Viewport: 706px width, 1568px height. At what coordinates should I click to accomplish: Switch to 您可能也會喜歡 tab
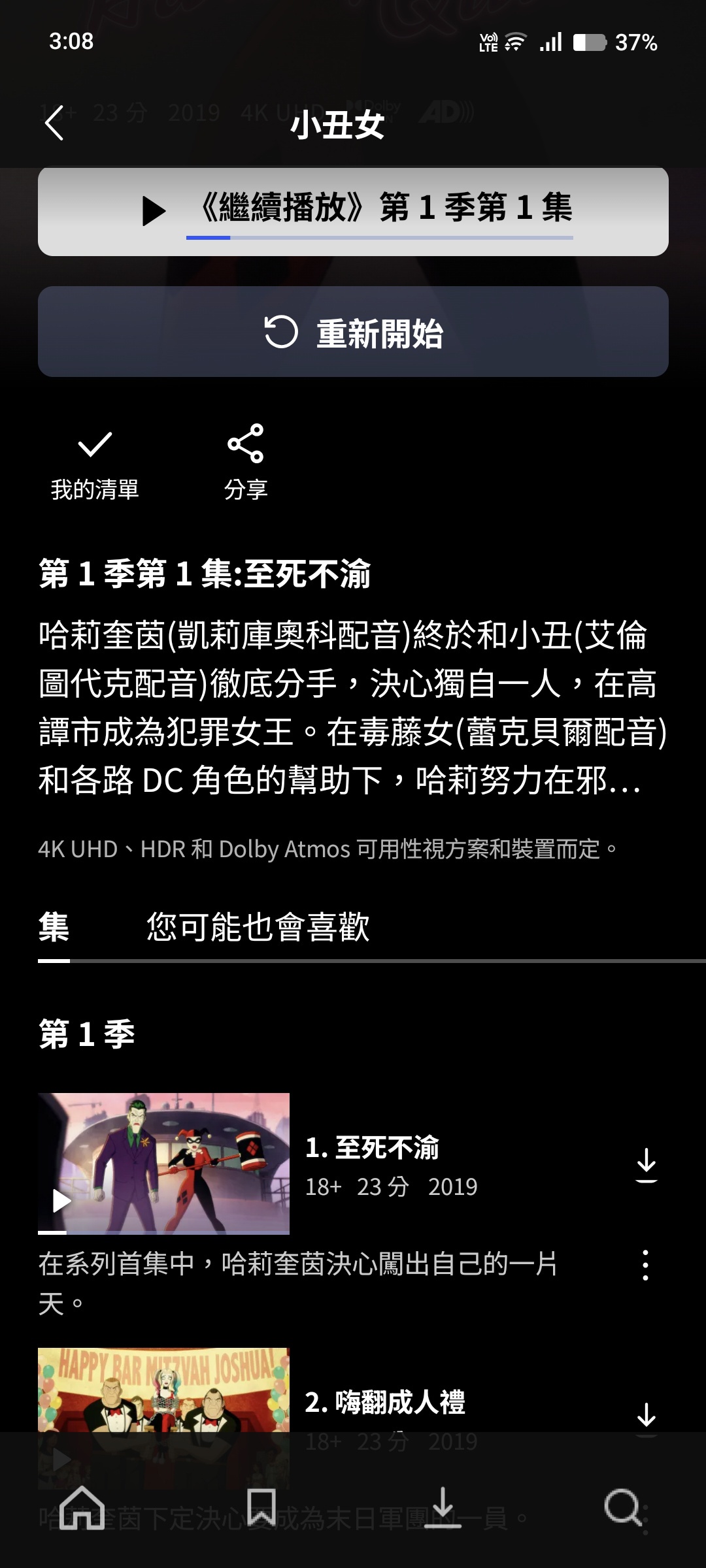[258, 927]
